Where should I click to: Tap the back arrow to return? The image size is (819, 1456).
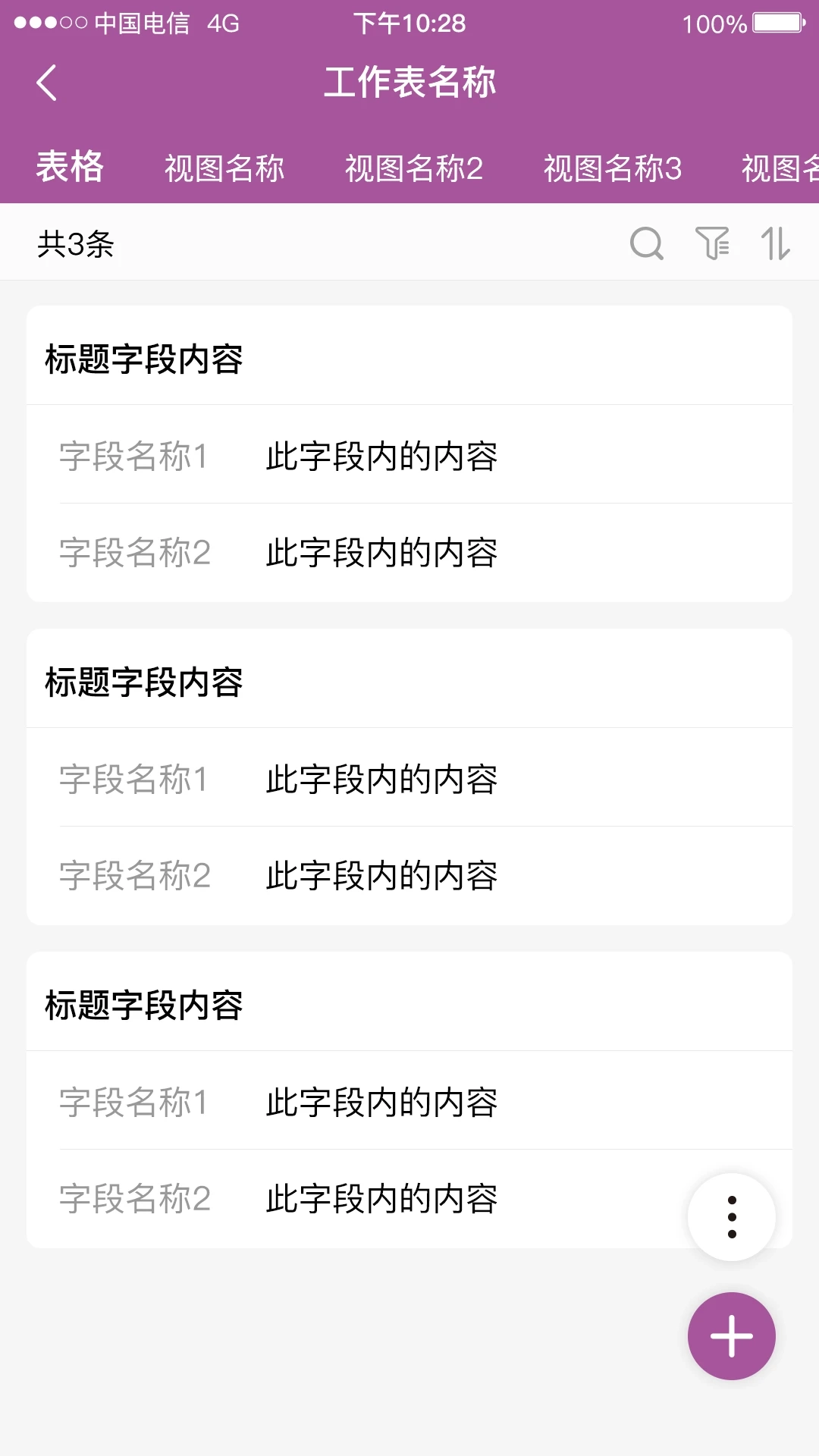47,83
